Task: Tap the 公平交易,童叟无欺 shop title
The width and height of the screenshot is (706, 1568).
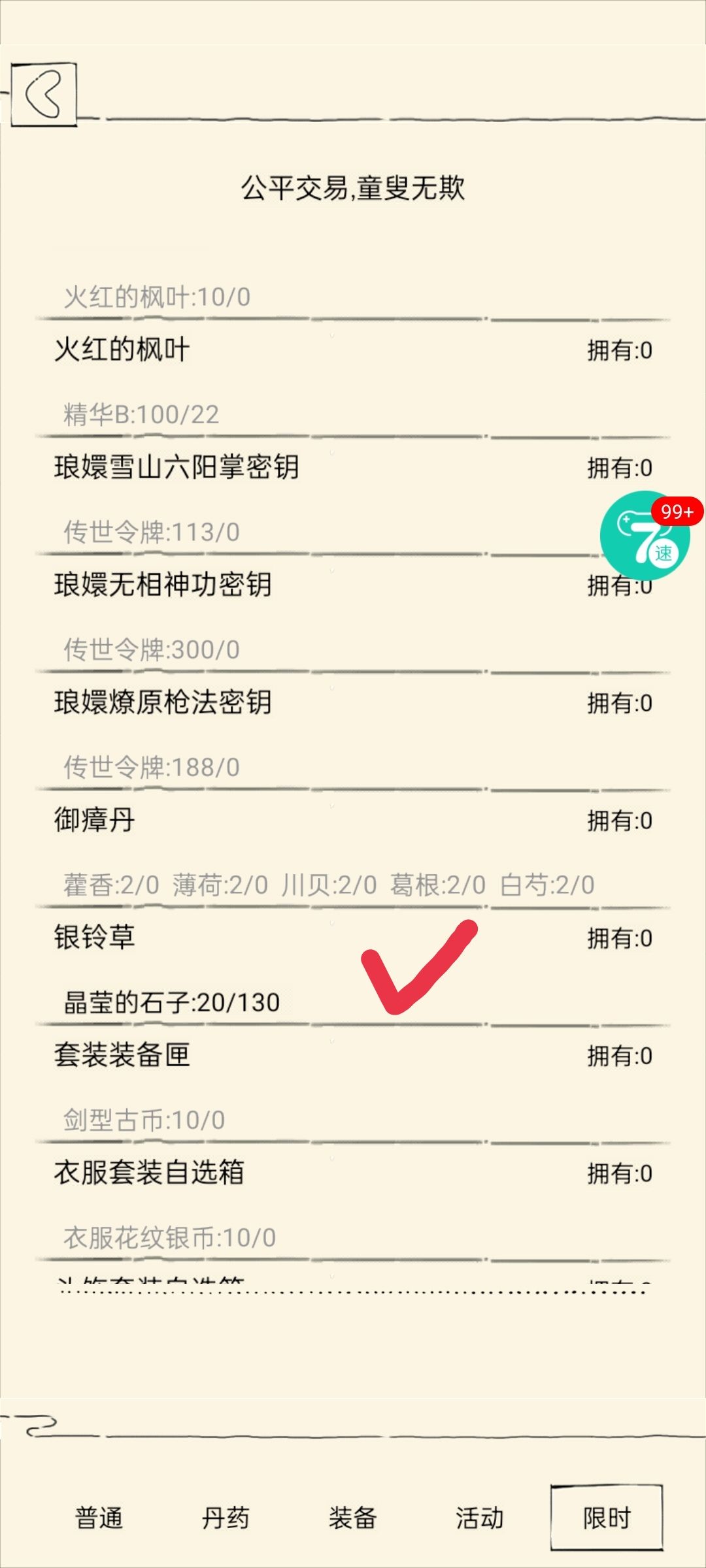Action: pyautogui.click(x=353, y=188)
